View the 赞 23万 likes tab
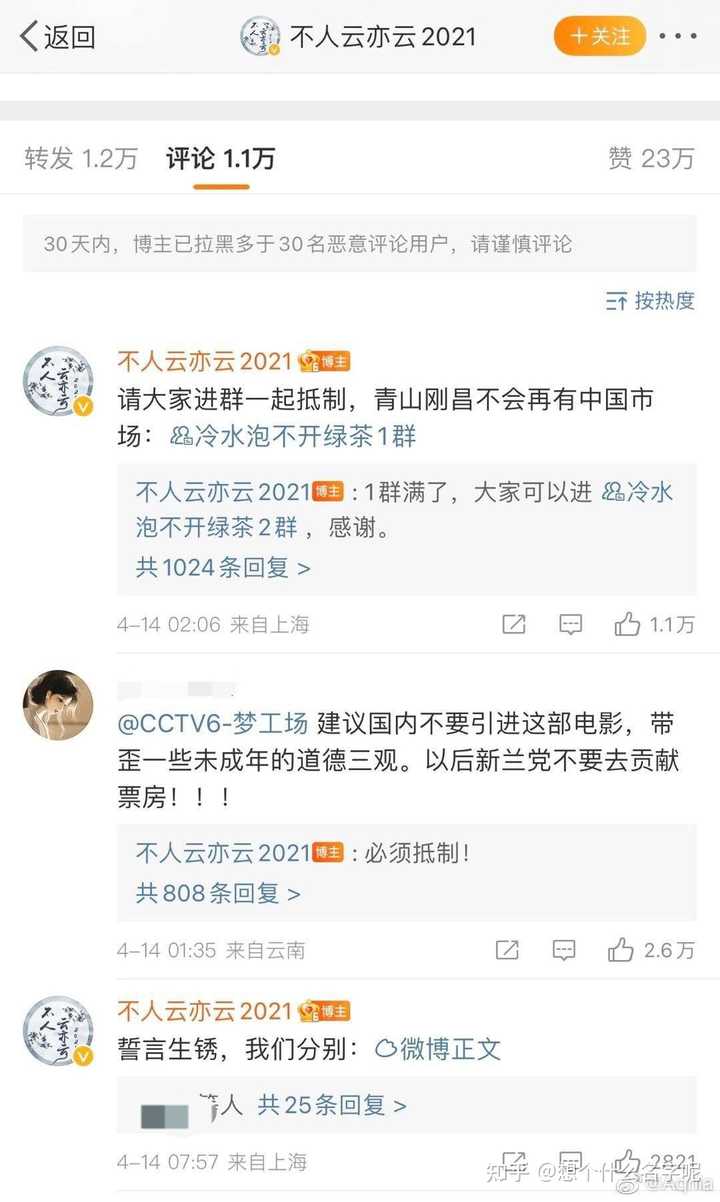 [650, 158]
